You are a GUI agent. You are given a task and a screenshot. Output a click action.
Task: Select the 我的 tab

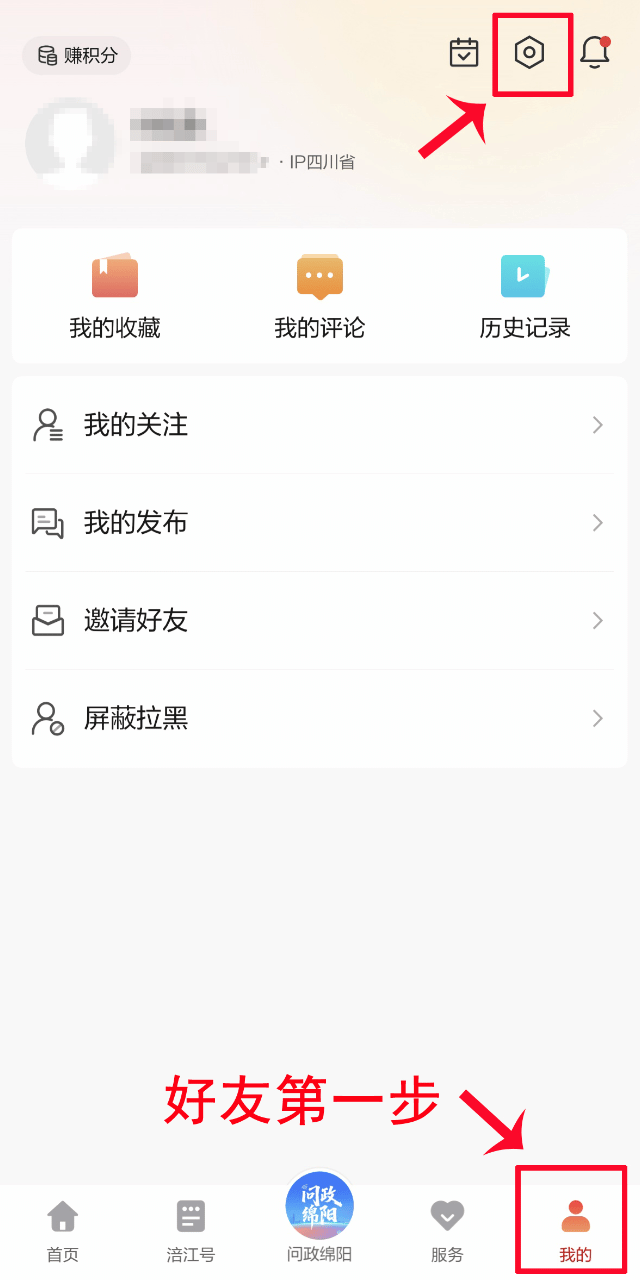click(575, 1231)
